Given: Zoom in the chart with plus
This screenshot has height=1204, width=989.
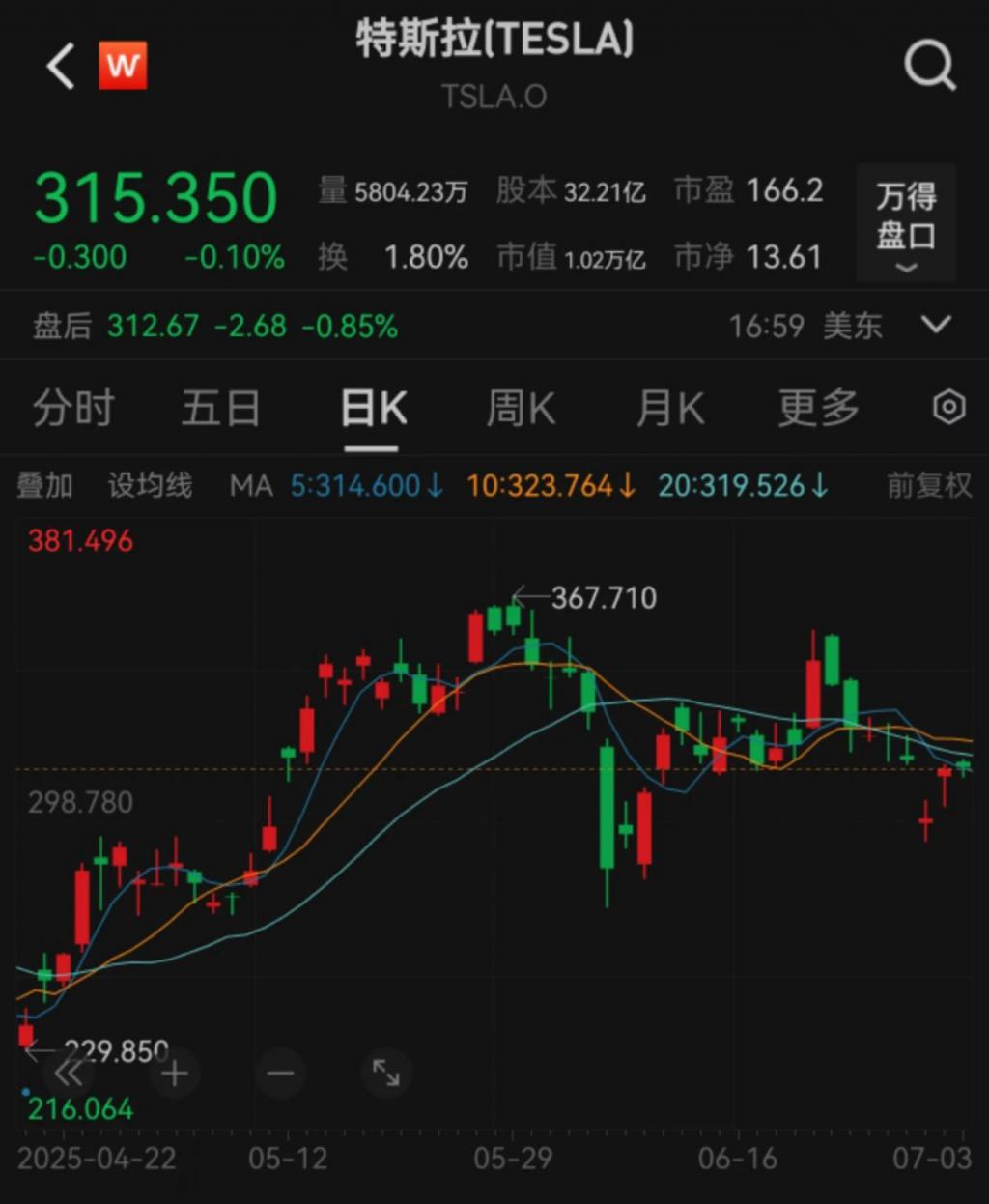Looking at the screenshot, I should click(x=175, y=1074).
